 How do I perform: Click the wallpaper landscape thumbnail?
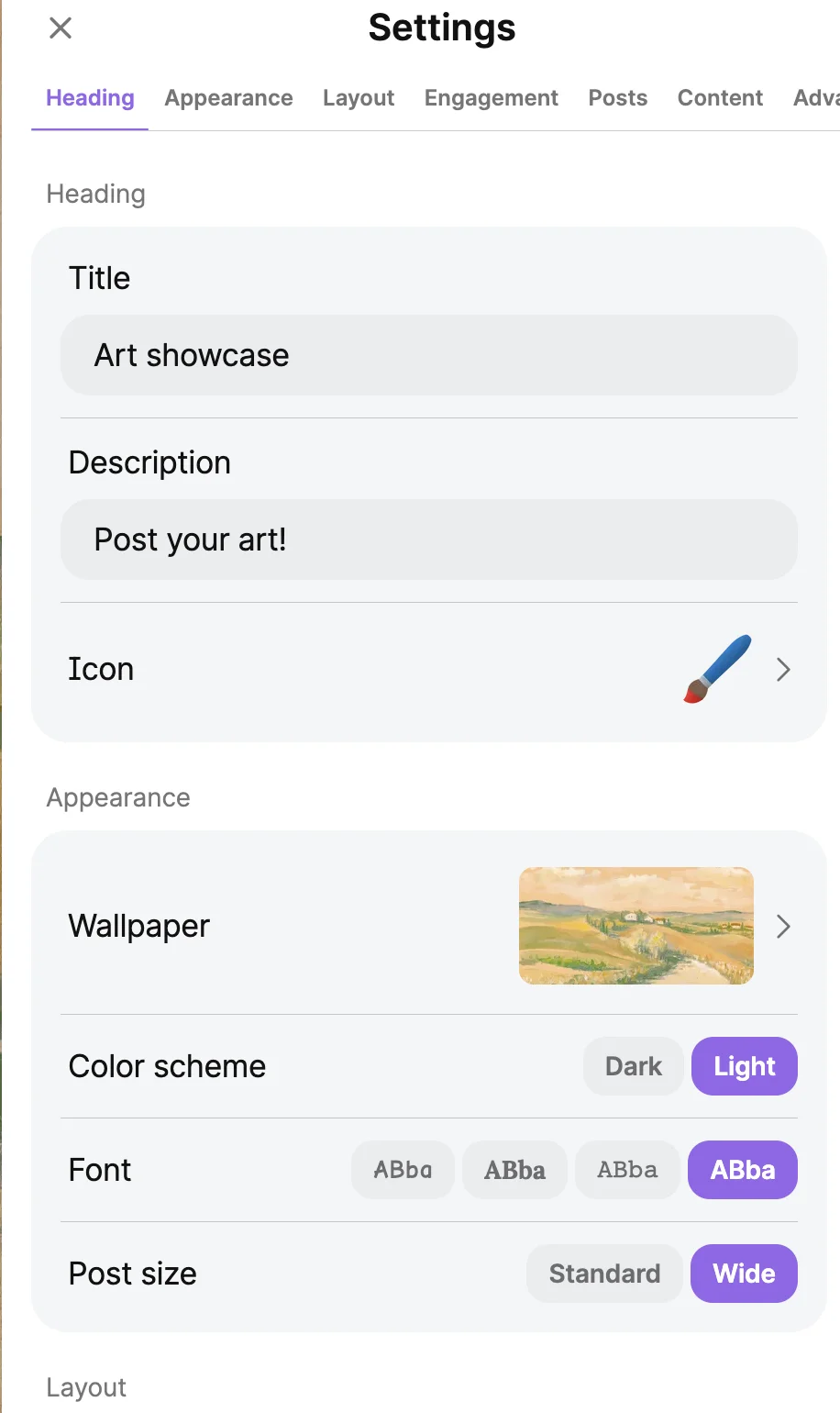click(636, 925)
